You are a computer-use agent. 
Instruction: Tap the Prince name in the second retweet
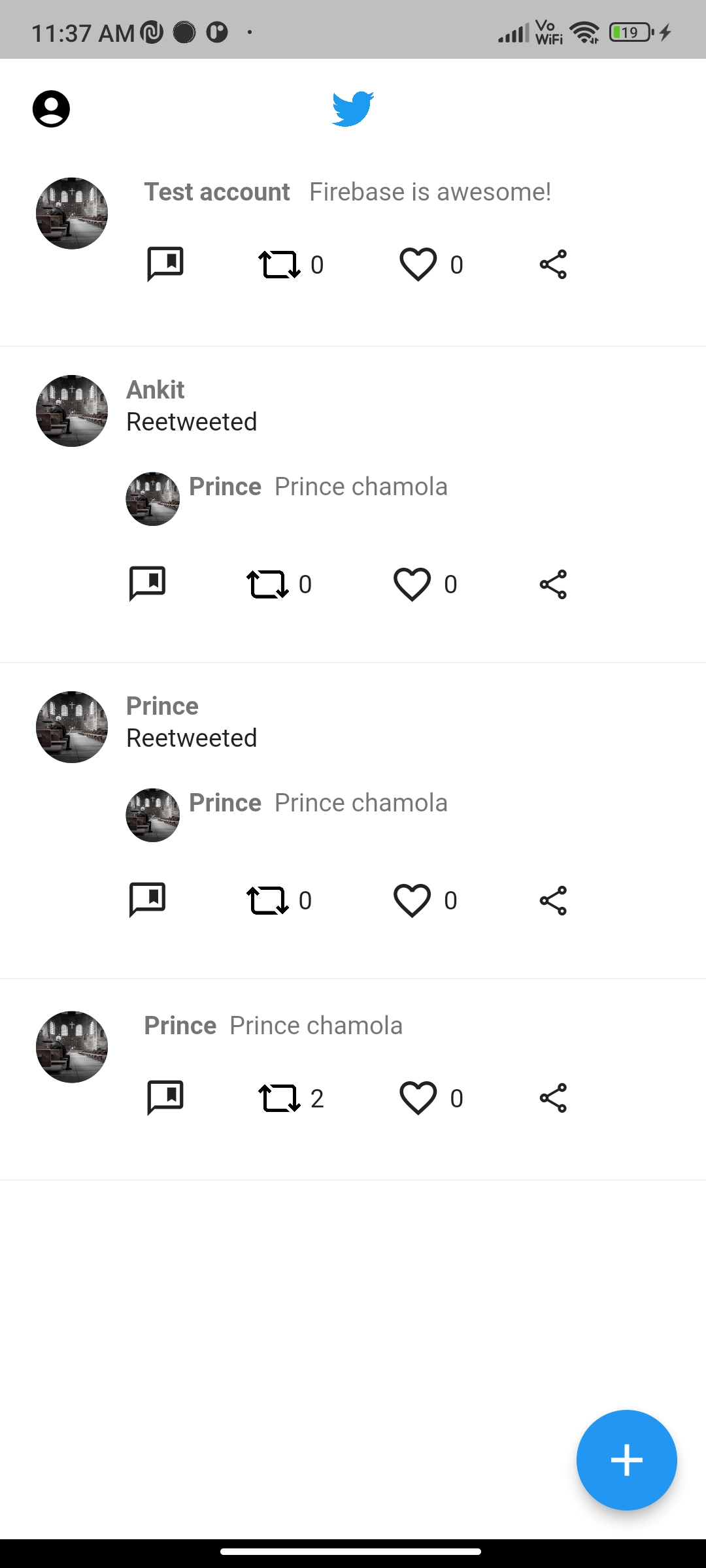(x=225, y=802)
